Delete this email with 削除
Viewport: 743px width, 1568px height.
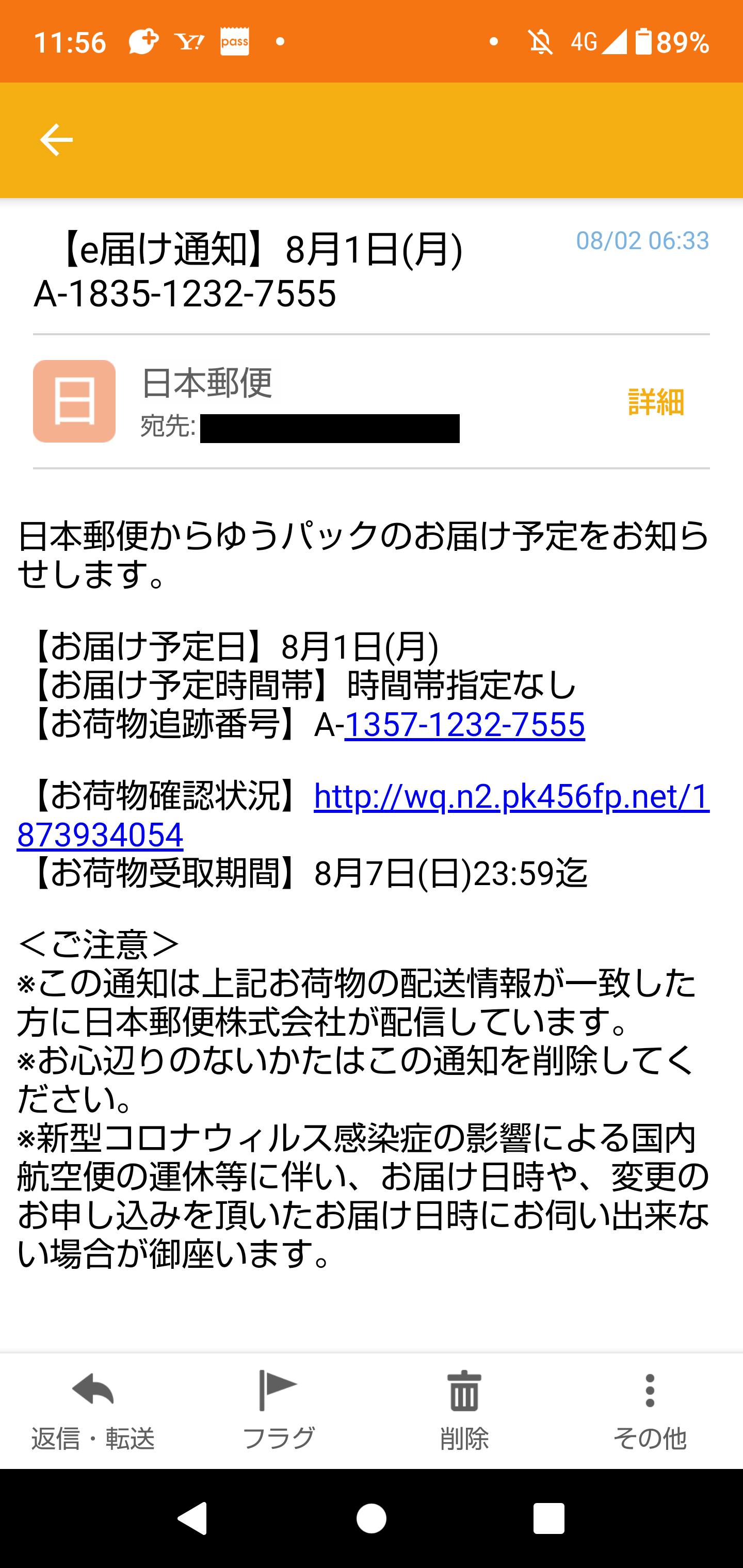(464, 1411)
